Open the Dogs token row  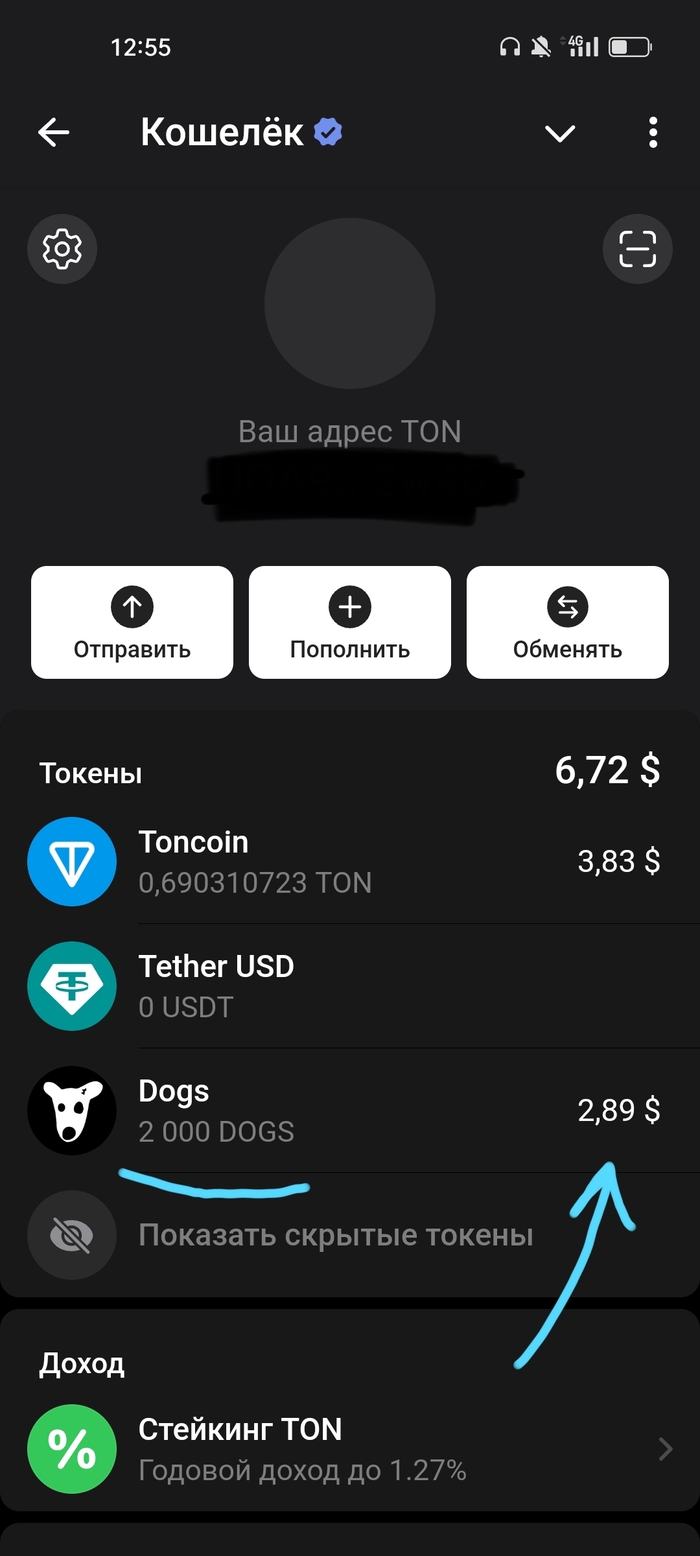pos(350,1110)
